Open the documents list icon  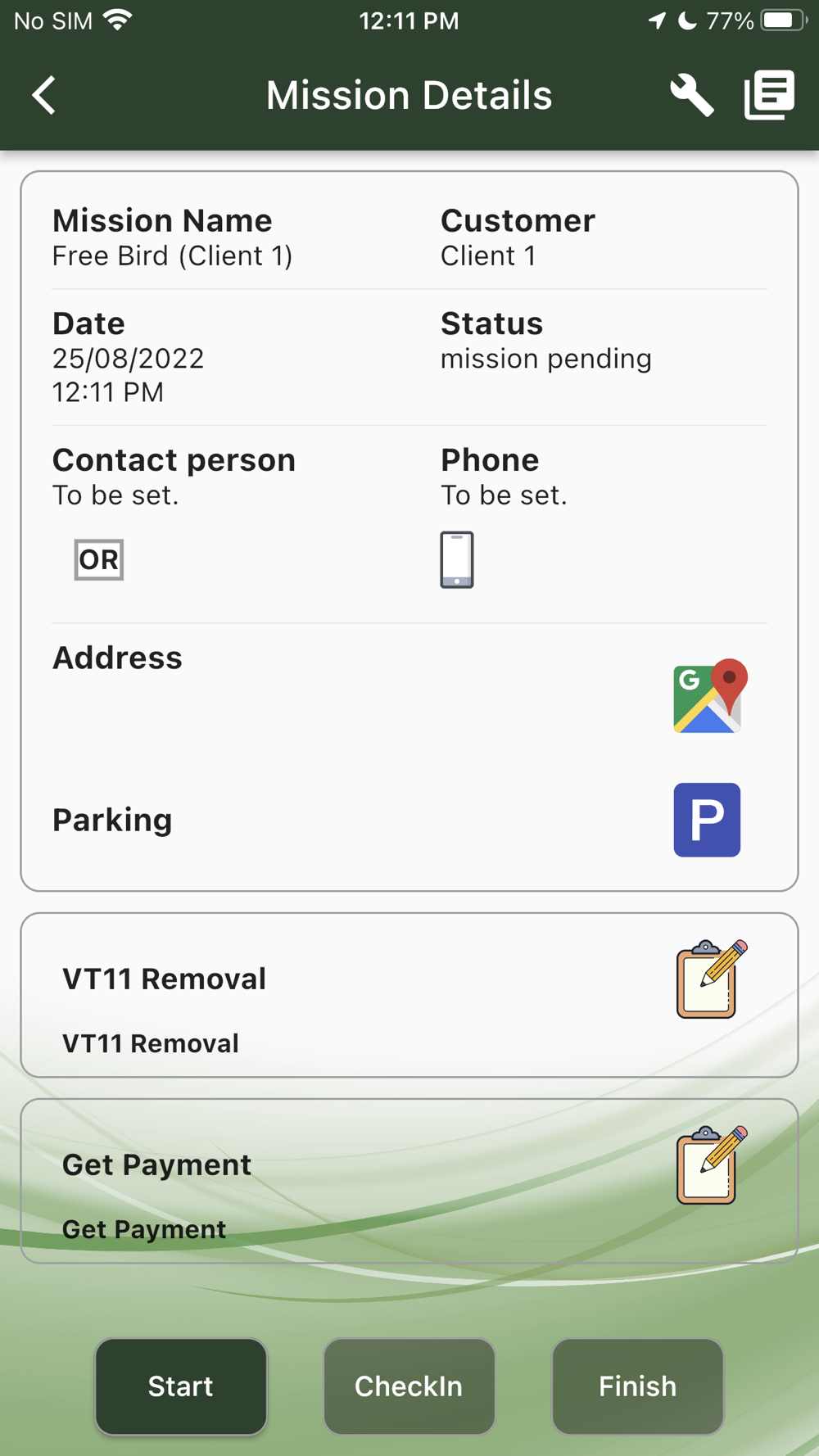(769, 95)
